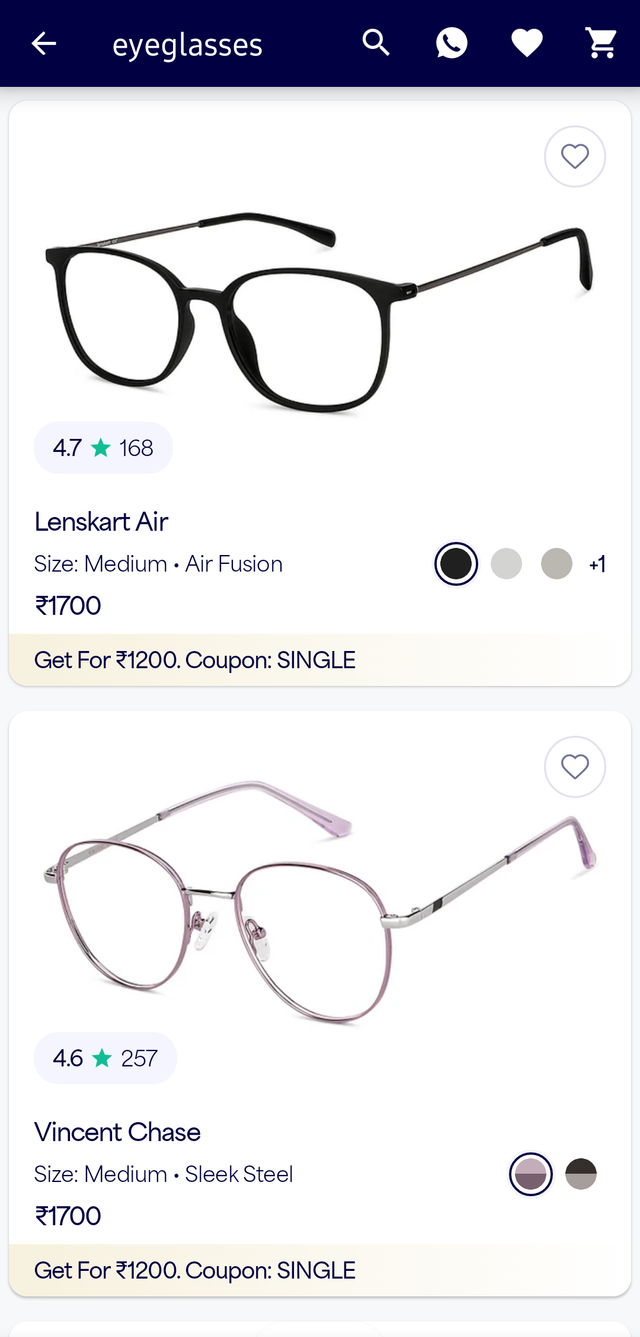Screen dimensions: 640x1337
Task: Select dark grey color for Vincent Chase
Action: click(581, 1174)
